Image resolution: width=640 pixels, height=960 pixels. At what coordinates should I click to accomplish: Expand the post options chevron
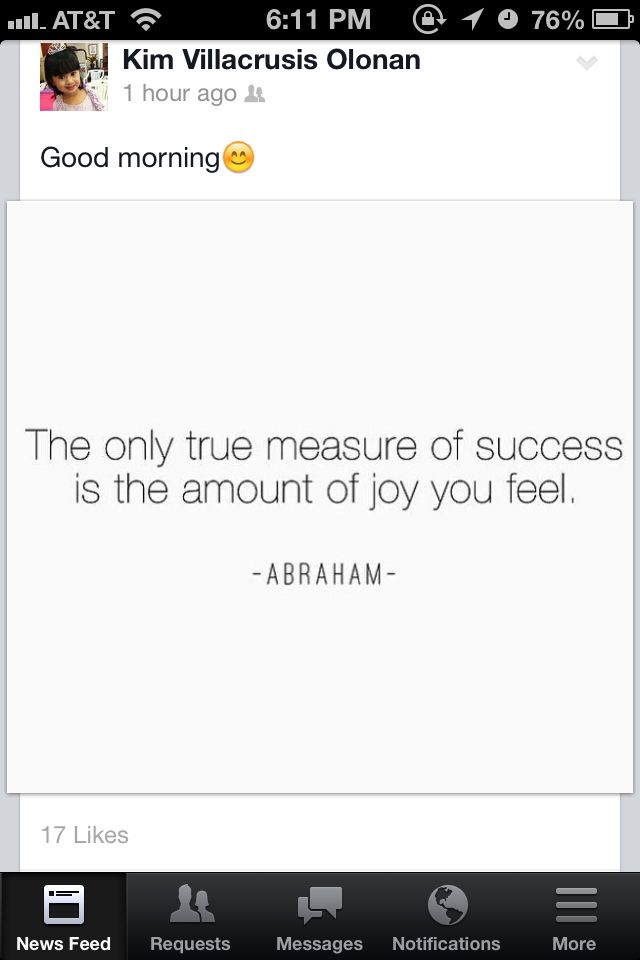tap(587, 63)
